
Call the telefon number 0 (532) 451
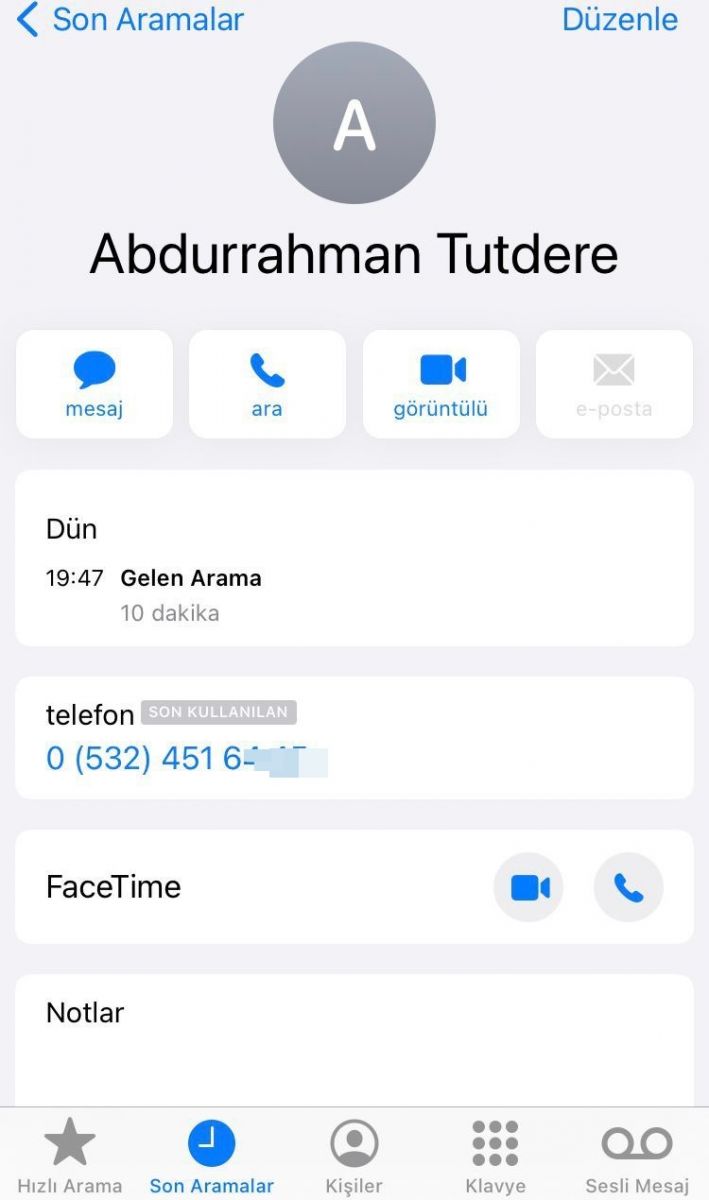187,759
